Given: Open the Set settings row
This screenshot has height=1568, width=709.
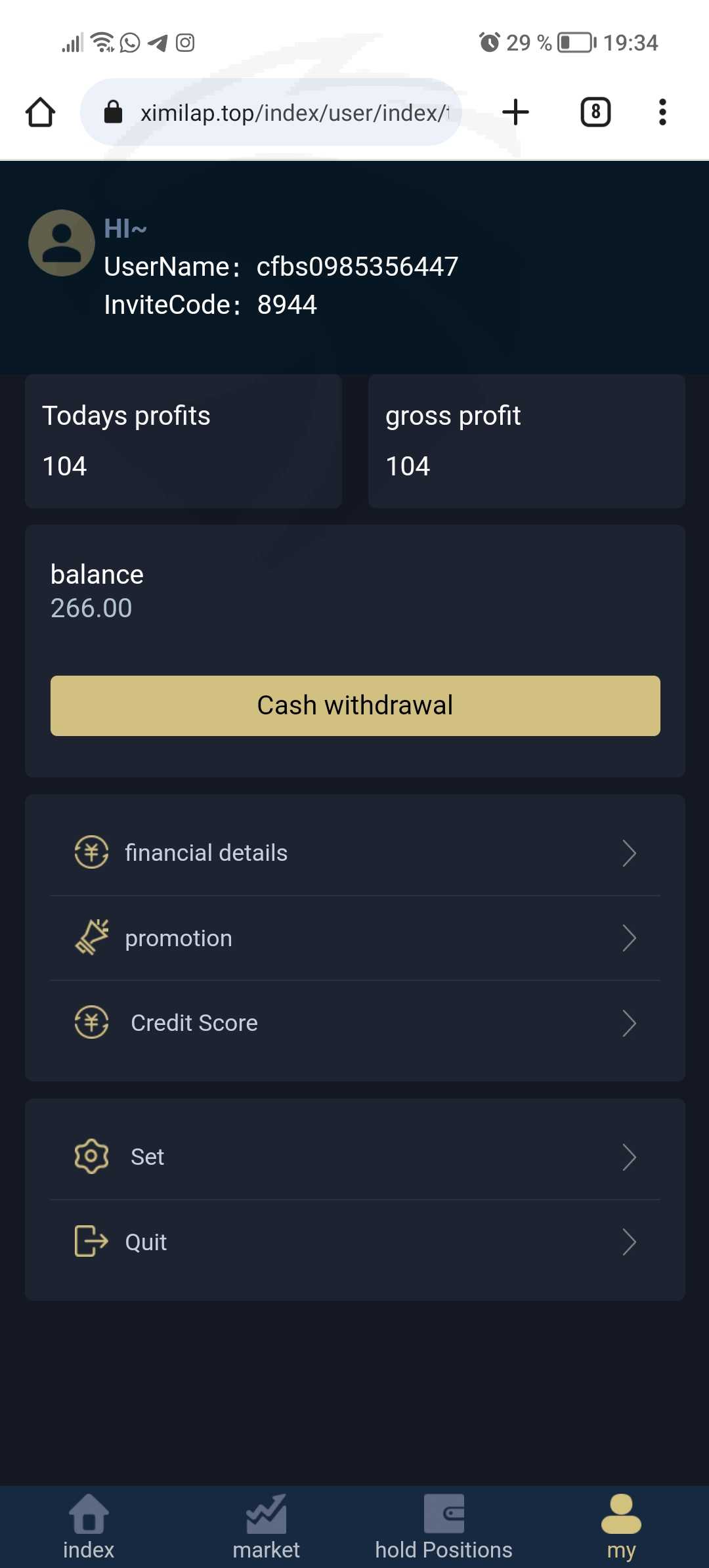Looking at the screenshot, I should [x=355, y=1157].
